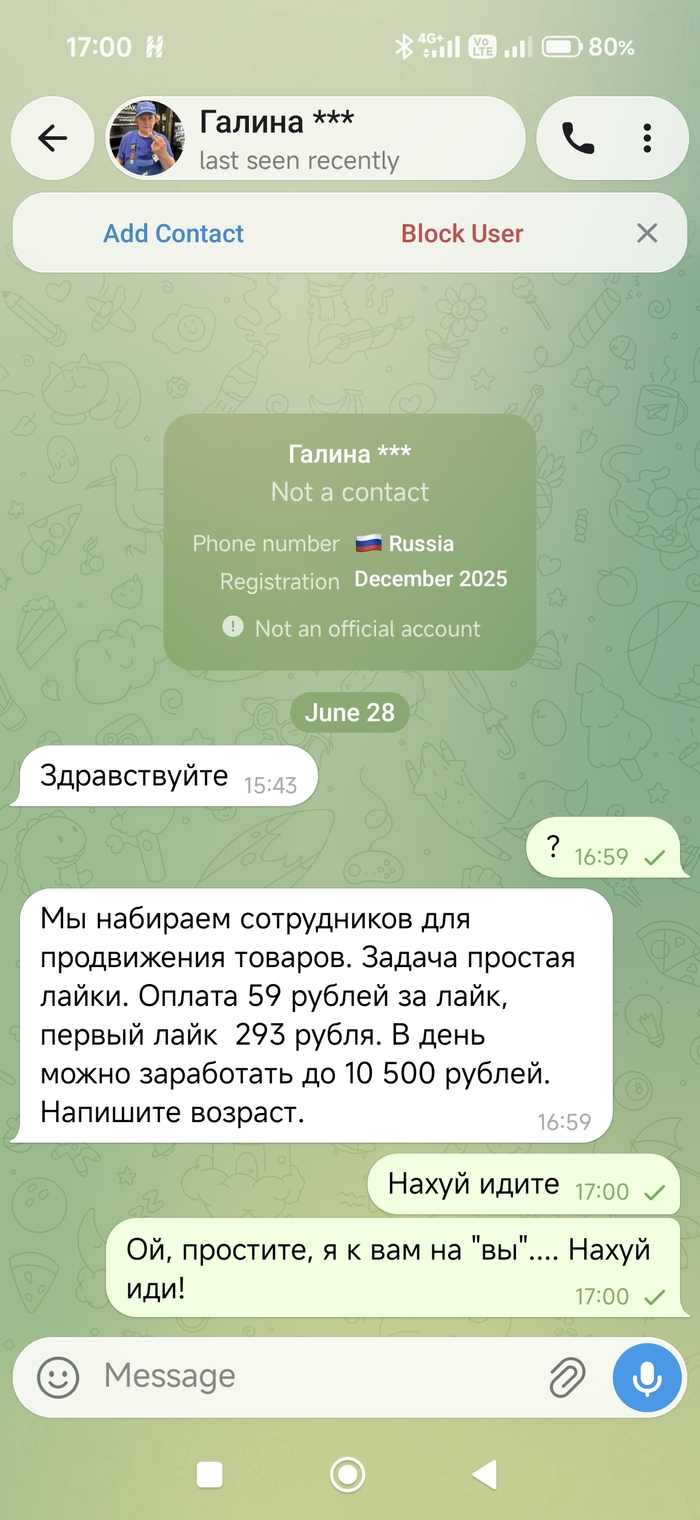This screenshot has width=700, height=1520.
Task: Tap Add Contact
Action: (174, 234)
